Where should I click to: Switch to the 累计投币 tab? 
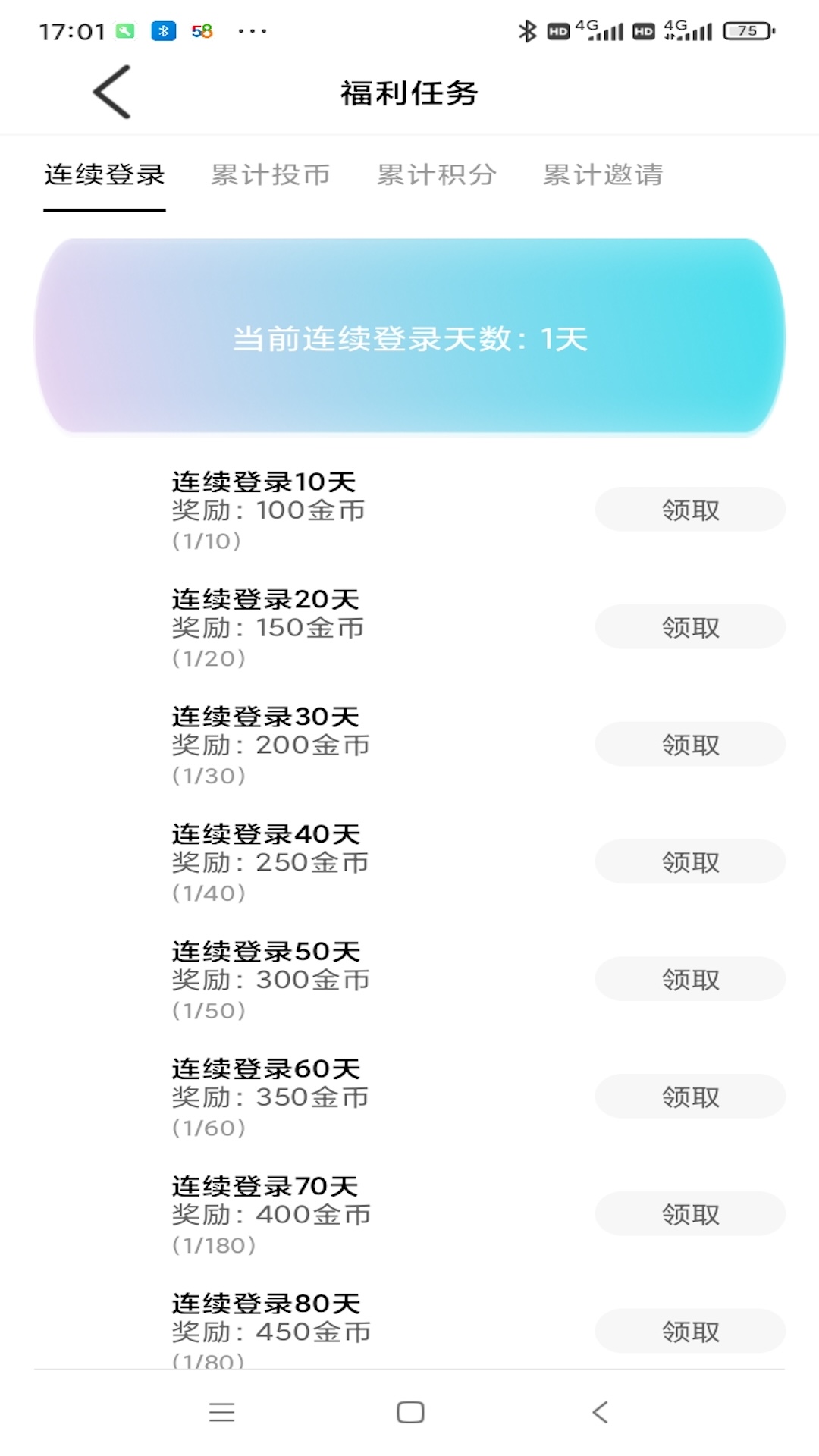[270, 175]
